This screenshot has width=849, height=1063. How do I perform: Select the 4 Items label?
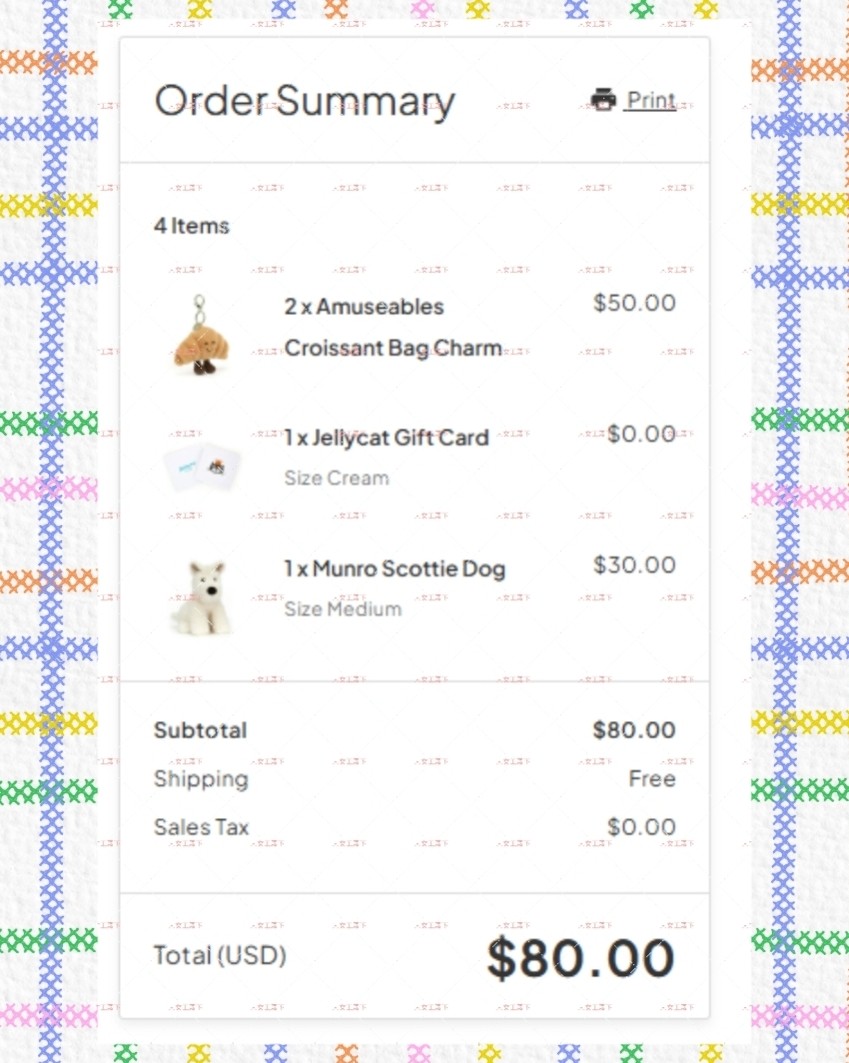click(190, 226)
